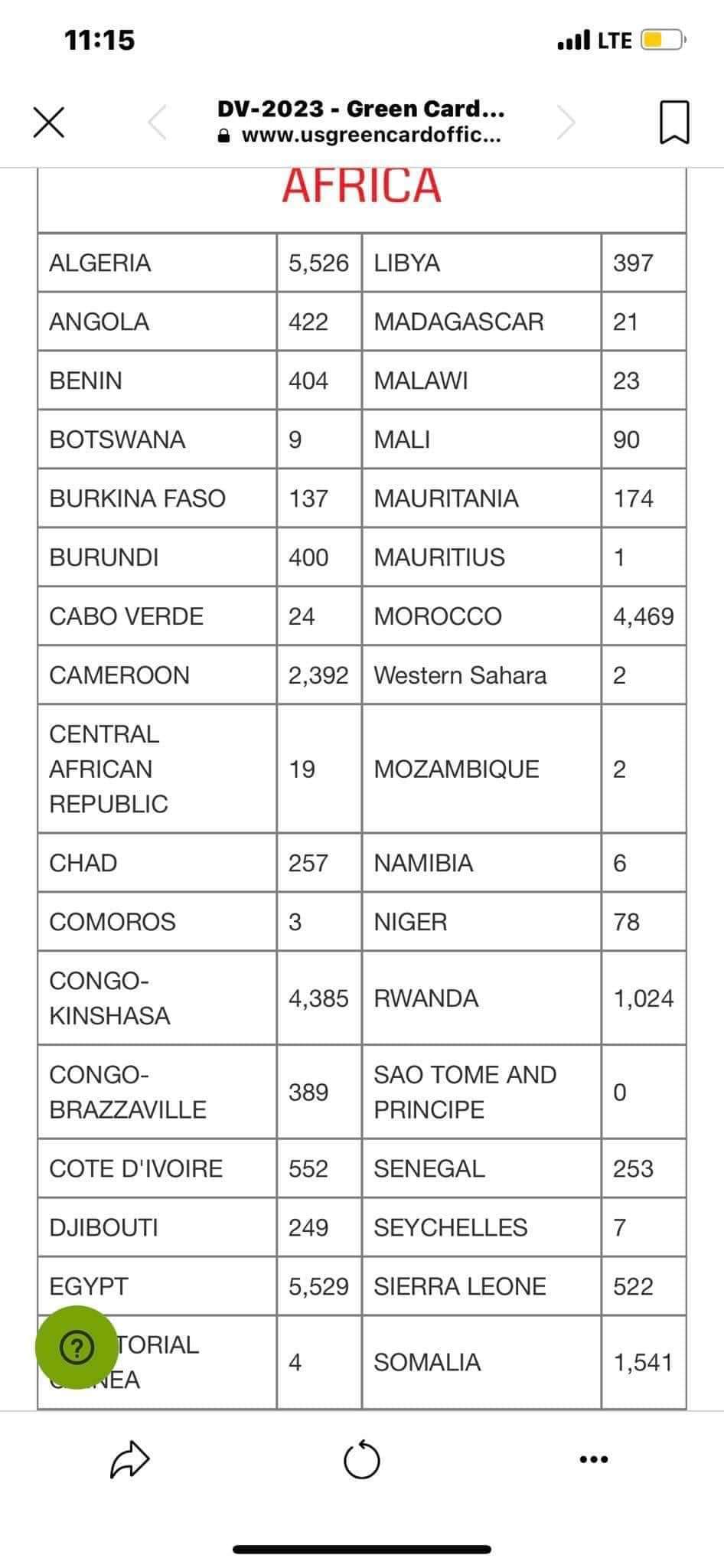Share this page
This screenshot has height=1568, width=724.
(x=129, y=1459)
